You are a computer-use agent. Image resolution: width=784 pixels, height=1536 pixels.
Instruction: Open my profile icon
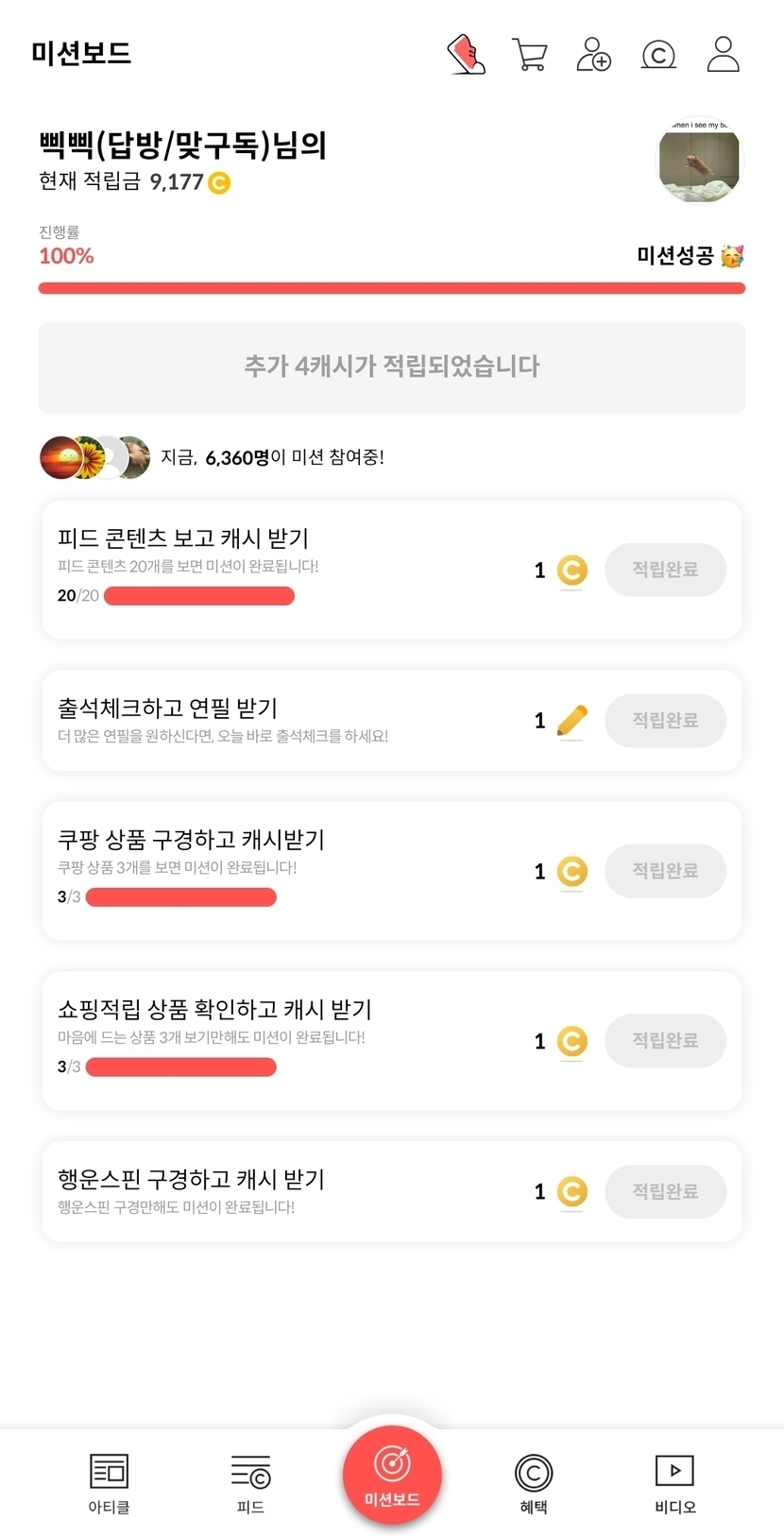[x=723, y=55]
